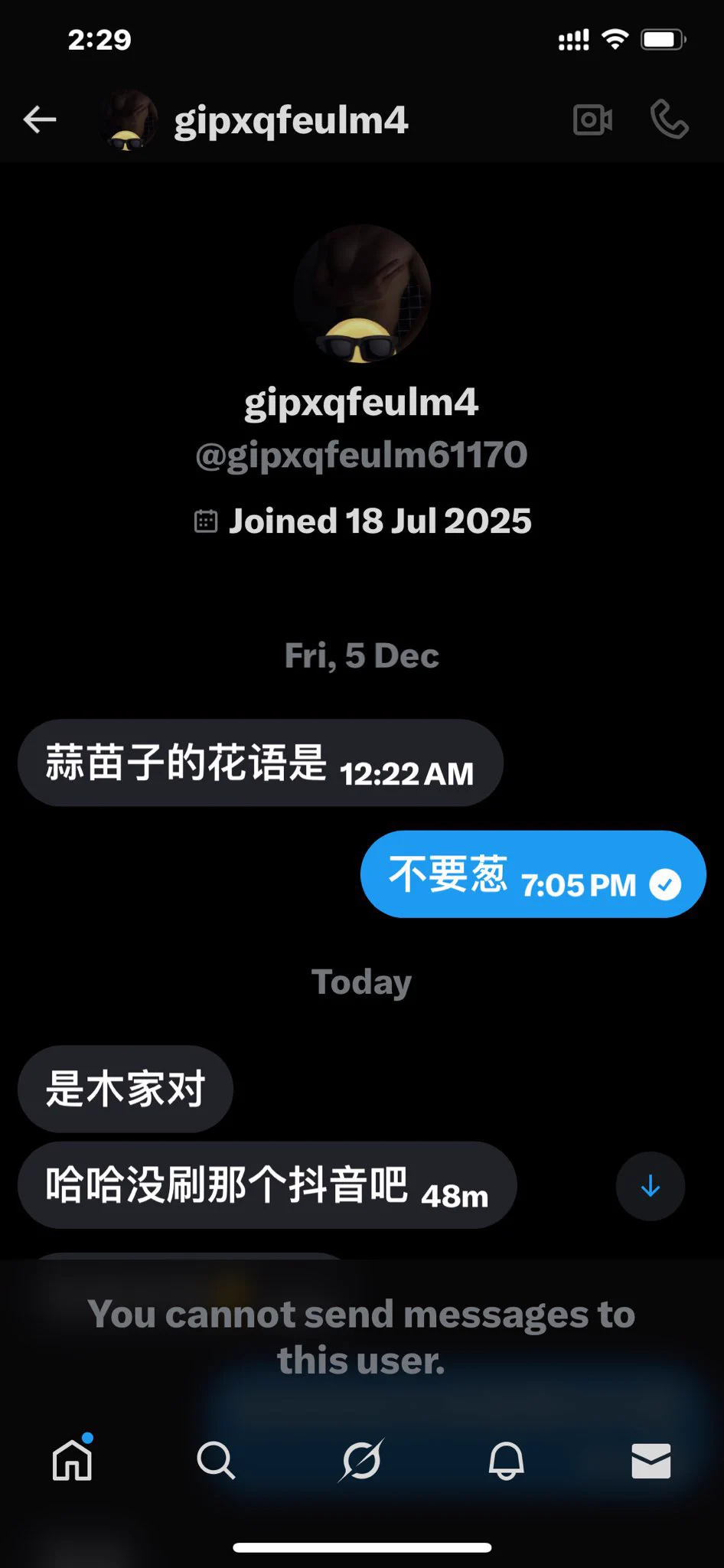
Task: Tap the username gipxqfeulm4 in the header
Action: point(292,120)
